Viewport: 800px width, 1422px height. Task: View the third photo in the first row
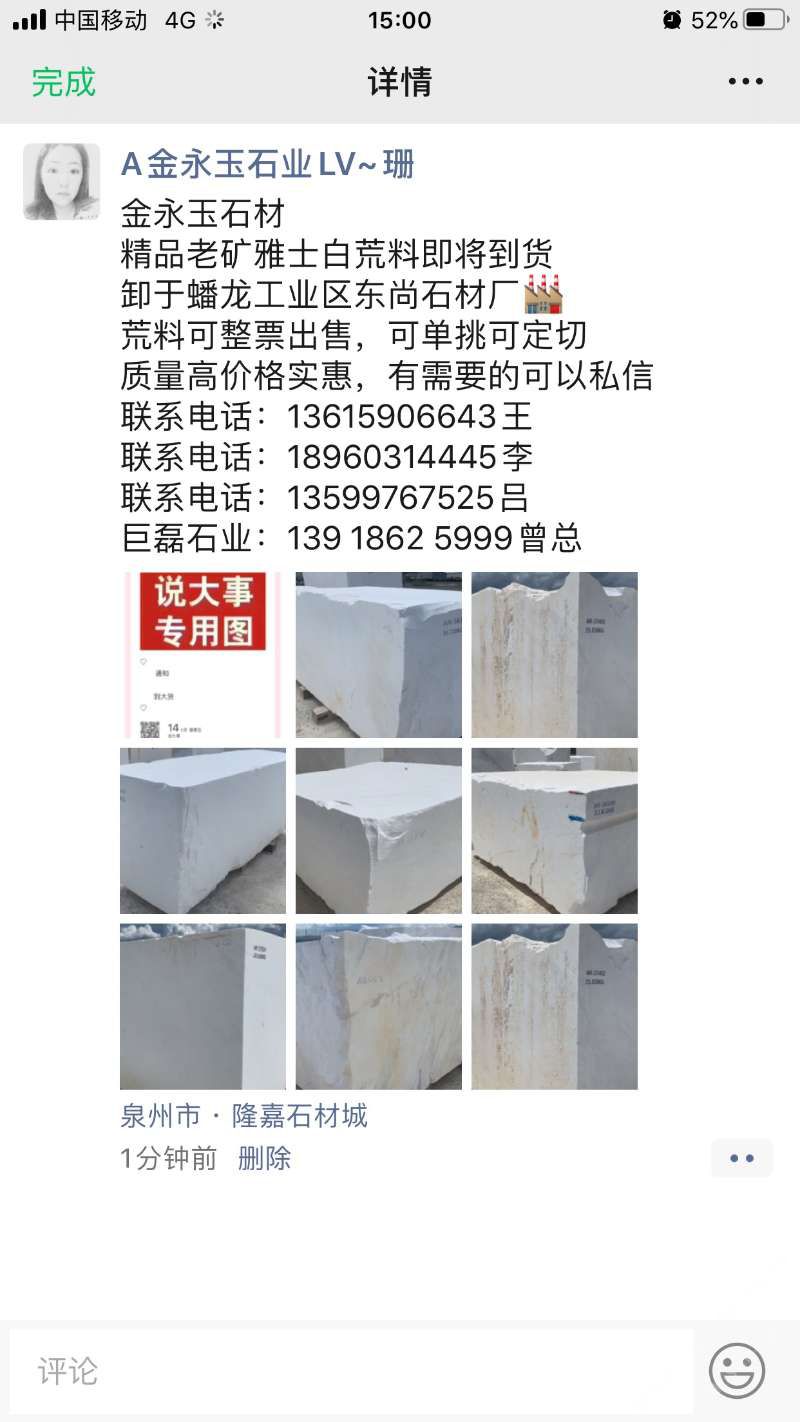pos(554,655)
